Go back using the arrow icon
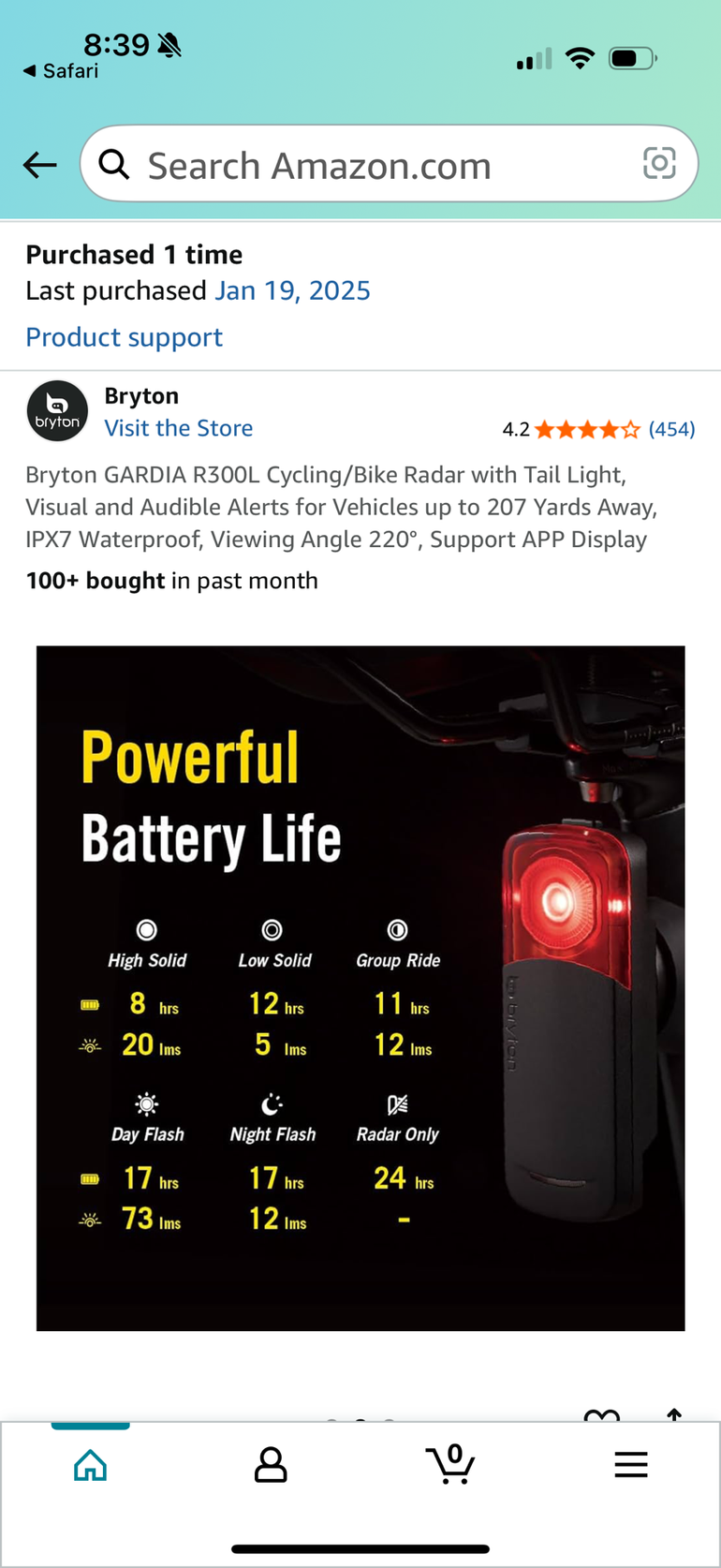Screen dimensions: 721x1568 [40, 166]
